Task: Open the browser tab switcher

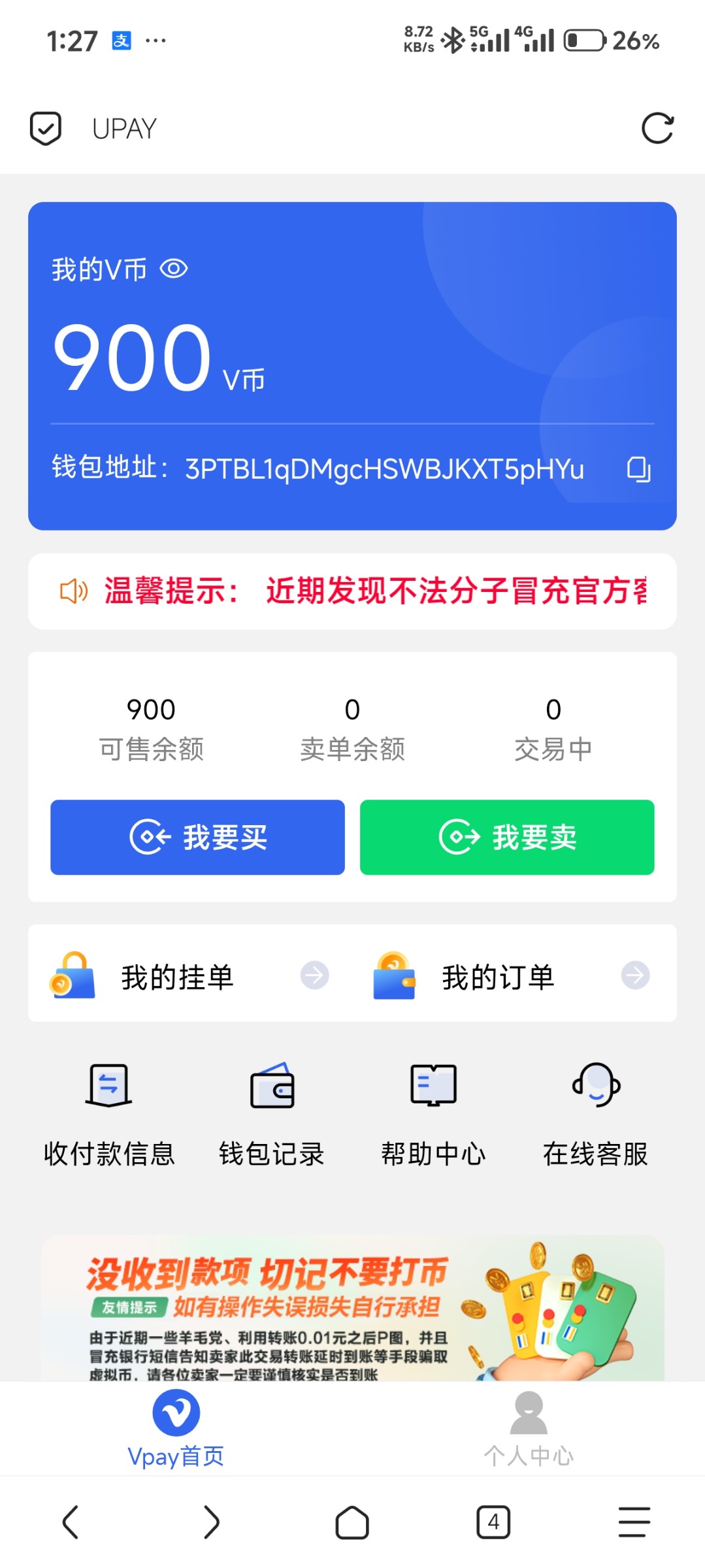Action: (x=493, y=1522)
